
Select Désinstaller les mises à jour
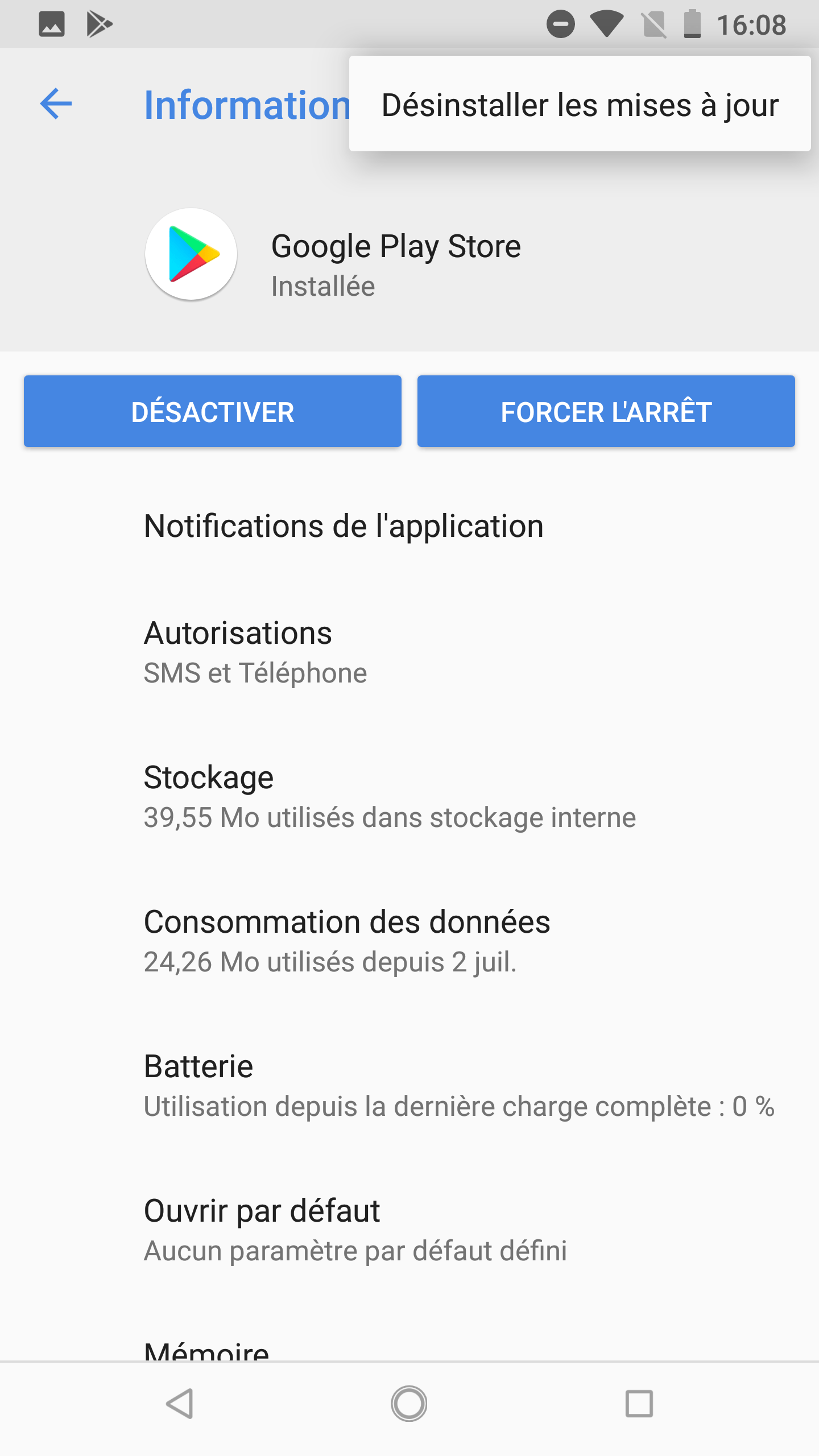[580, 105]
